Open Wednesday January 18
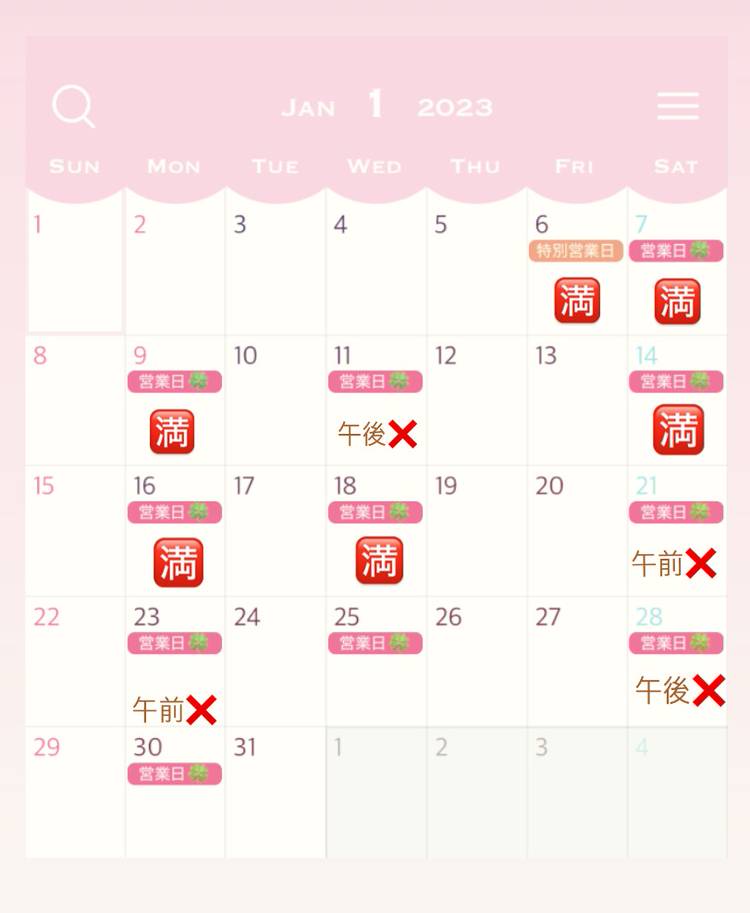The image size is (750, 913). [376, 533]
